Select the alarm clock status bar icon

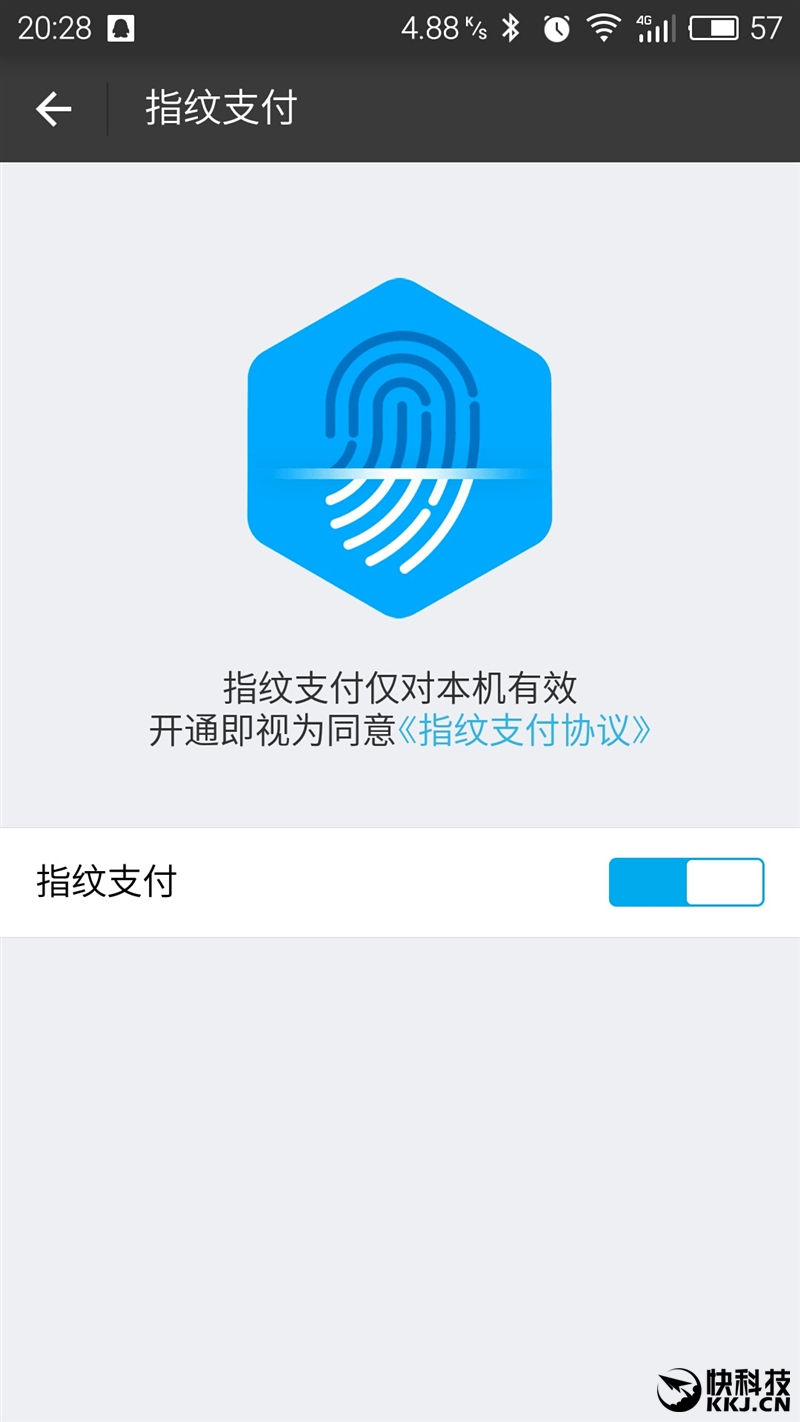(x=554, y=28)
